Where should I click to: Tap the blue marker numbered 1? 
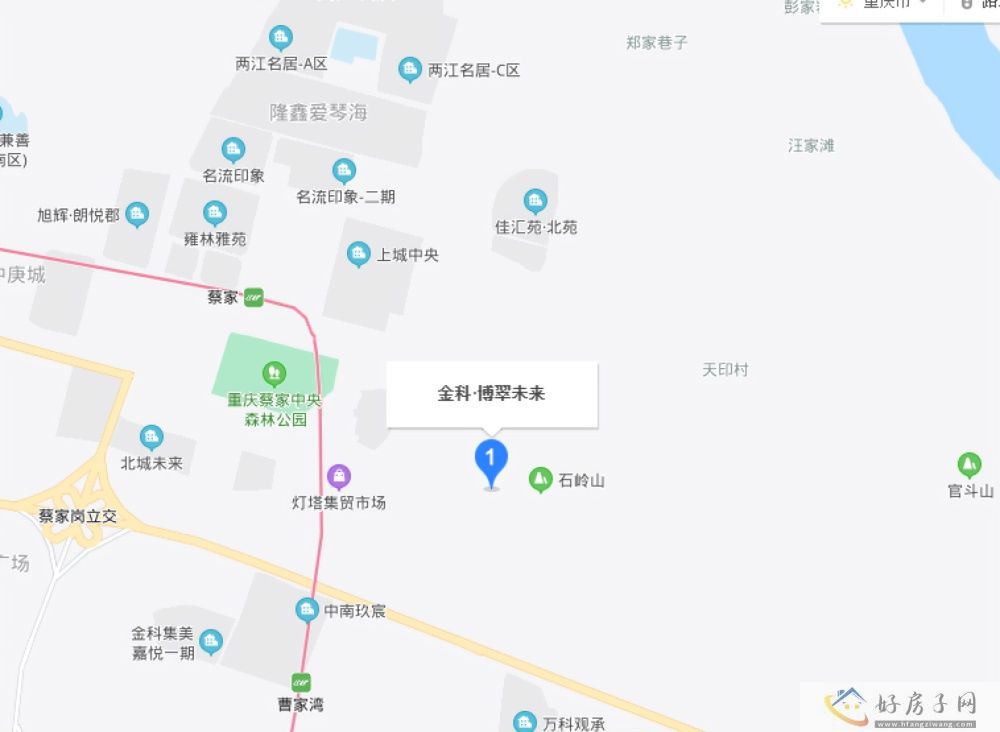coord(490,460)
